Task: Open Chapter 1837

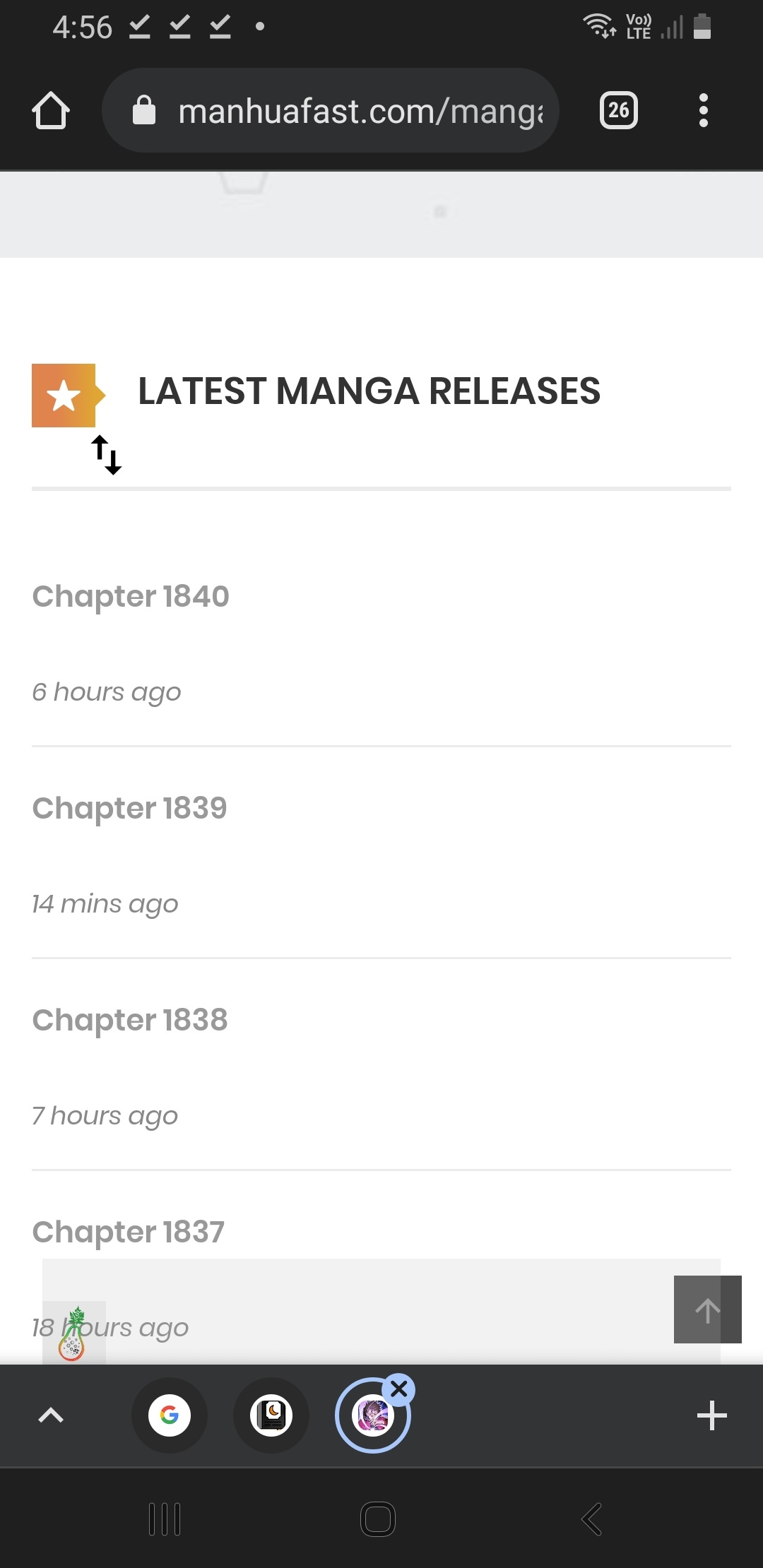Action: coord(129,1232)
